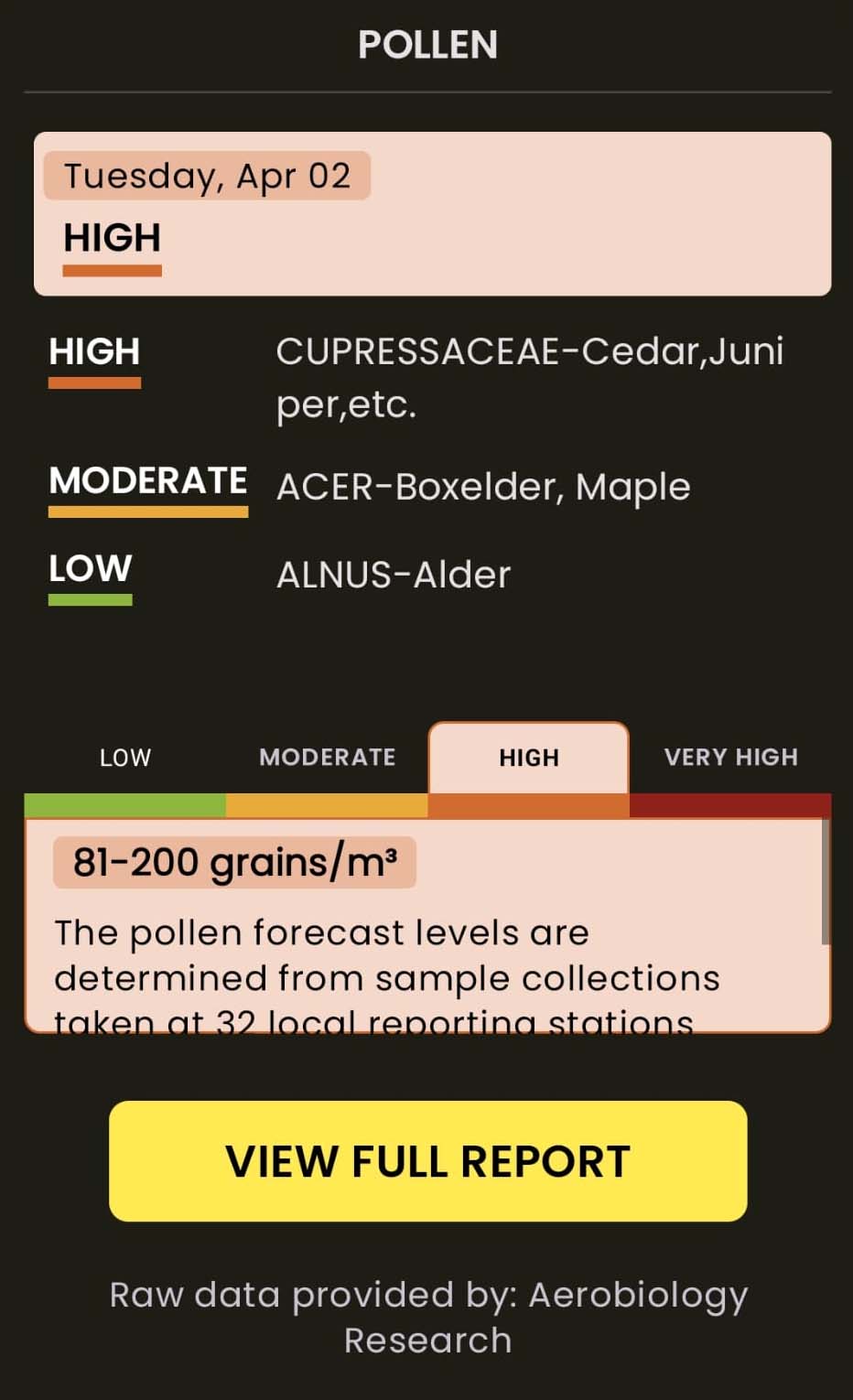853x1400 pixels.
Task: Open View Full Report
Action: (428, 1160)
